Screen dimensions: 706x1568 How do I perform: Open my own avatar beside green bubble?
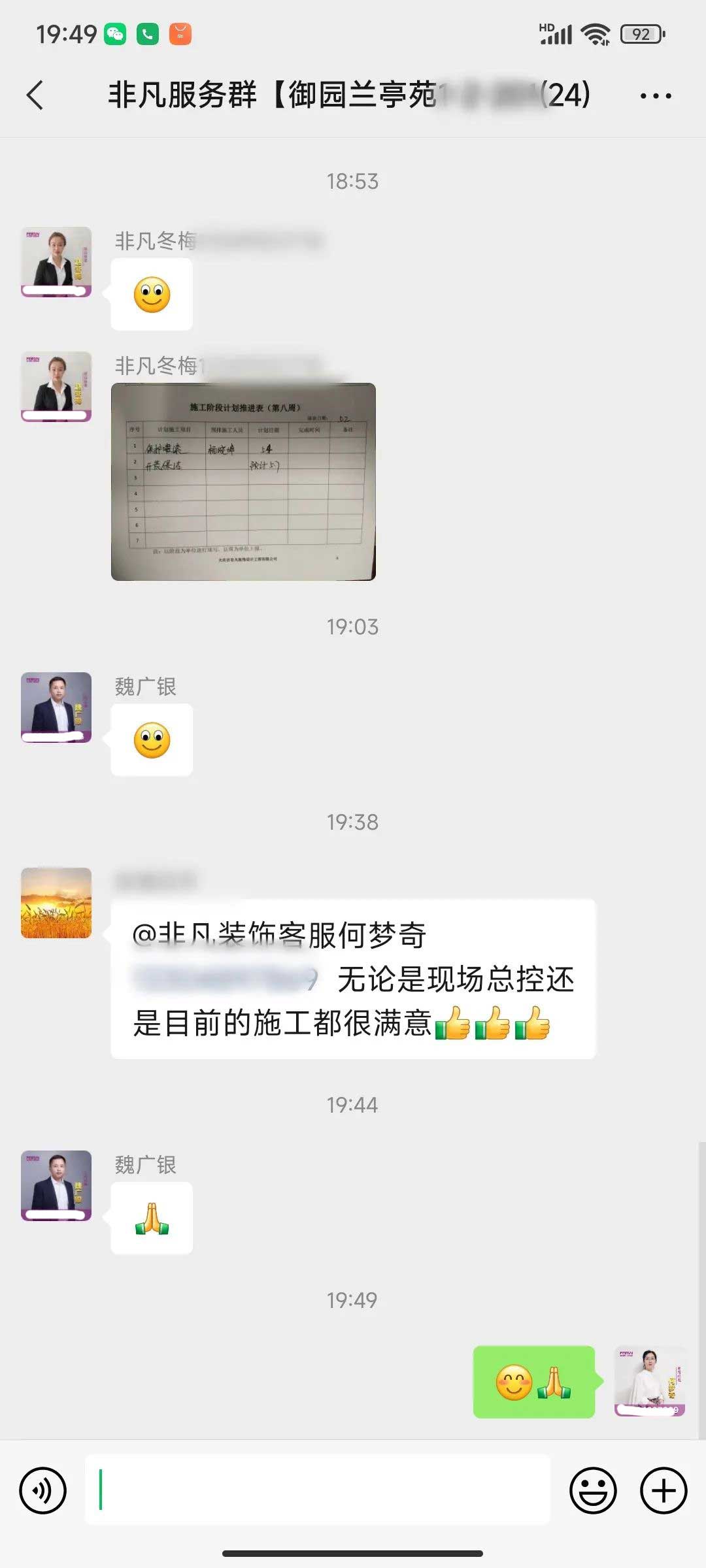click(650, 1381)
